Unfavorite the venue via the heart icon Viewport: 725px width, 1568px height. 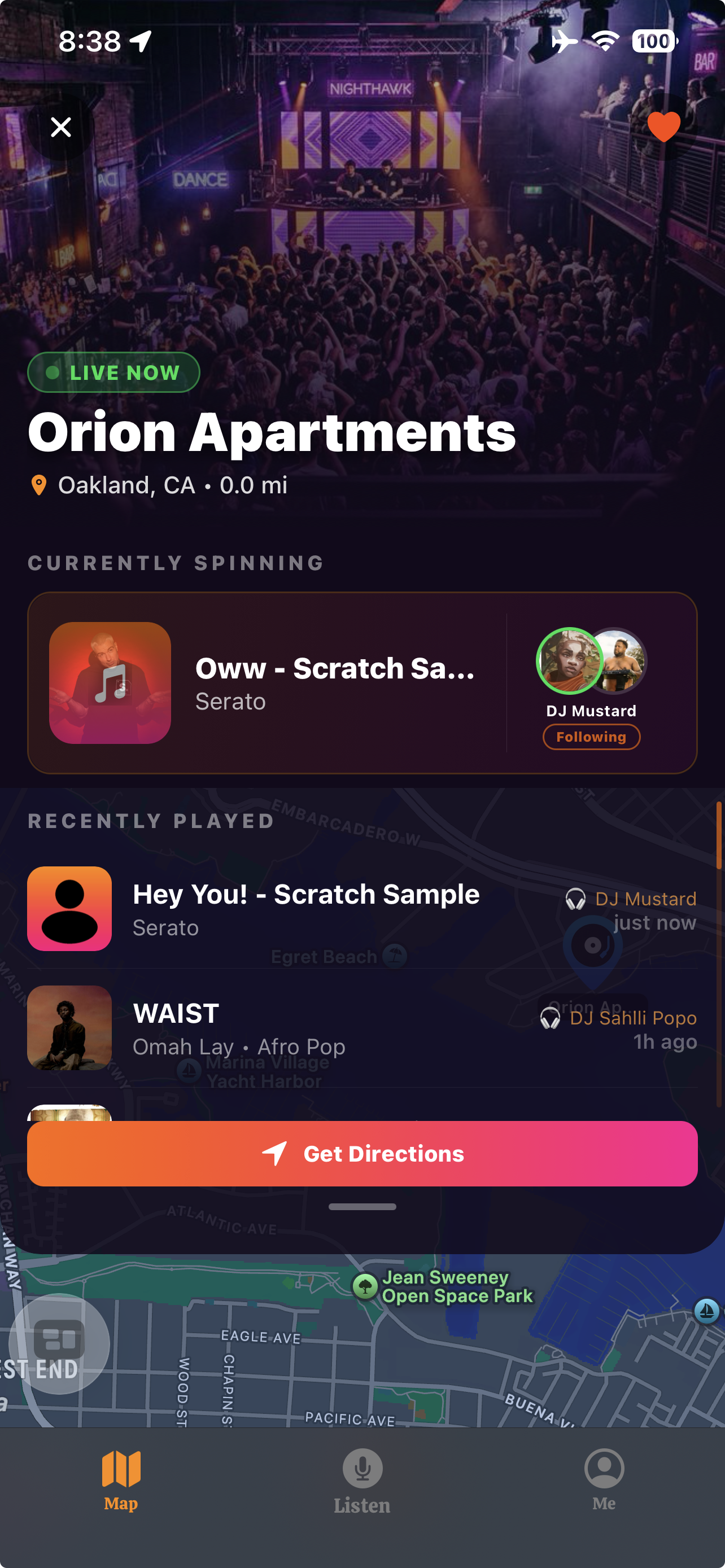click(663, 126)
